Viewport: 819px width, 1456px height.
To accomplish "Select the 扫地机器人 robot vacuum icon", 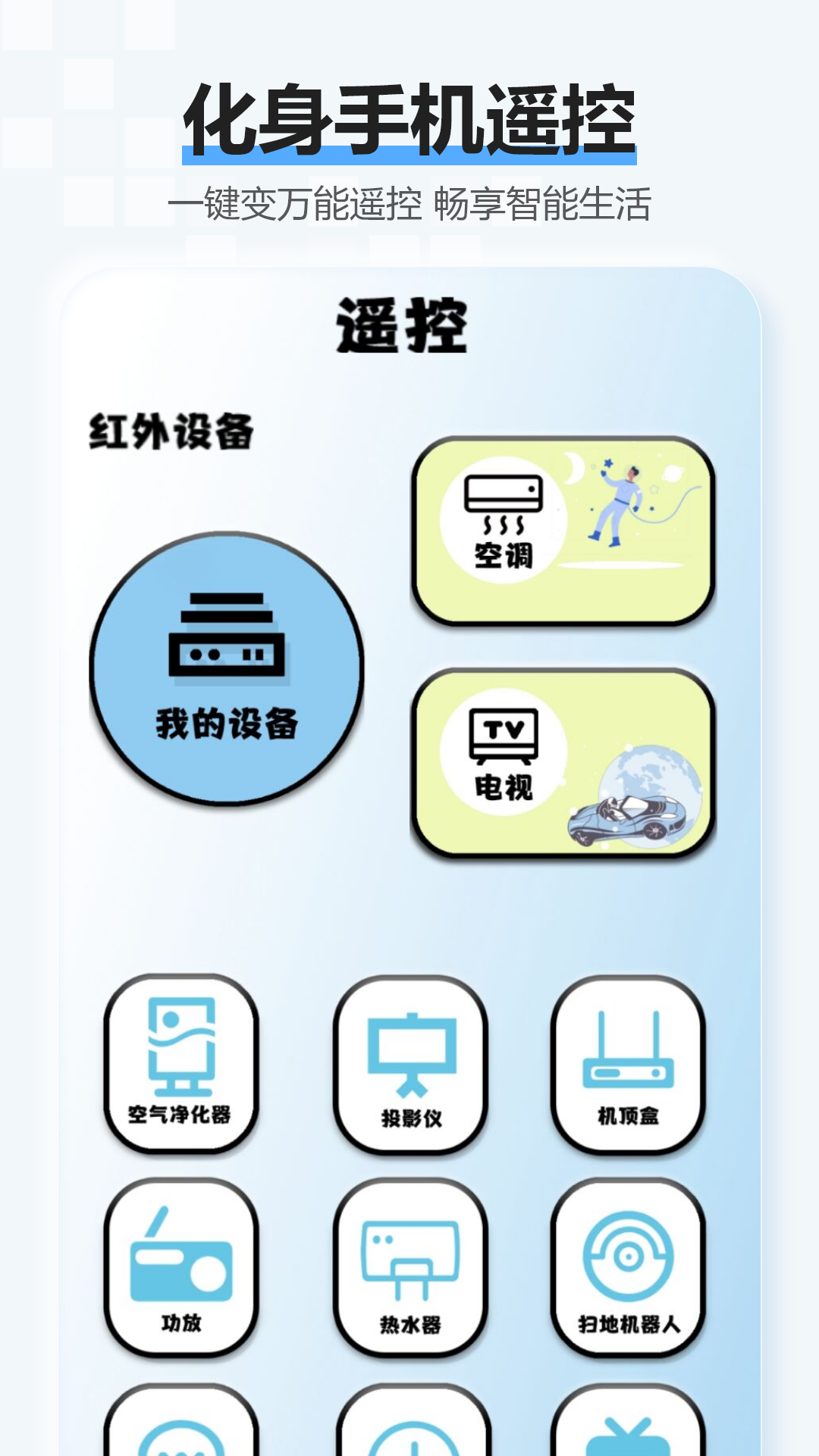I will coord(628,1259).
